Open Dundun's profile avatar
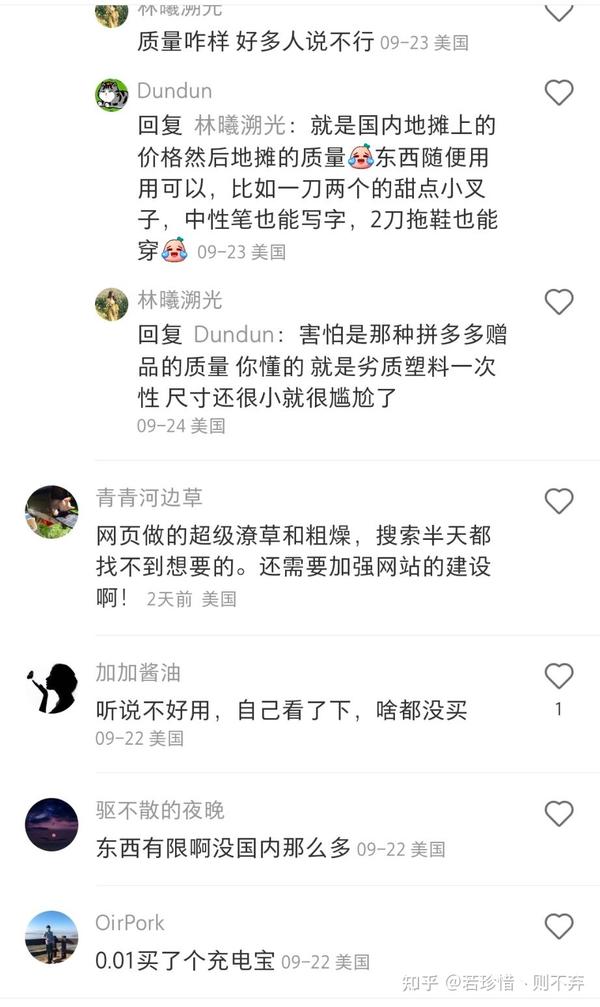This screenshot has height=1007, width=600. [x=112, y=95]
